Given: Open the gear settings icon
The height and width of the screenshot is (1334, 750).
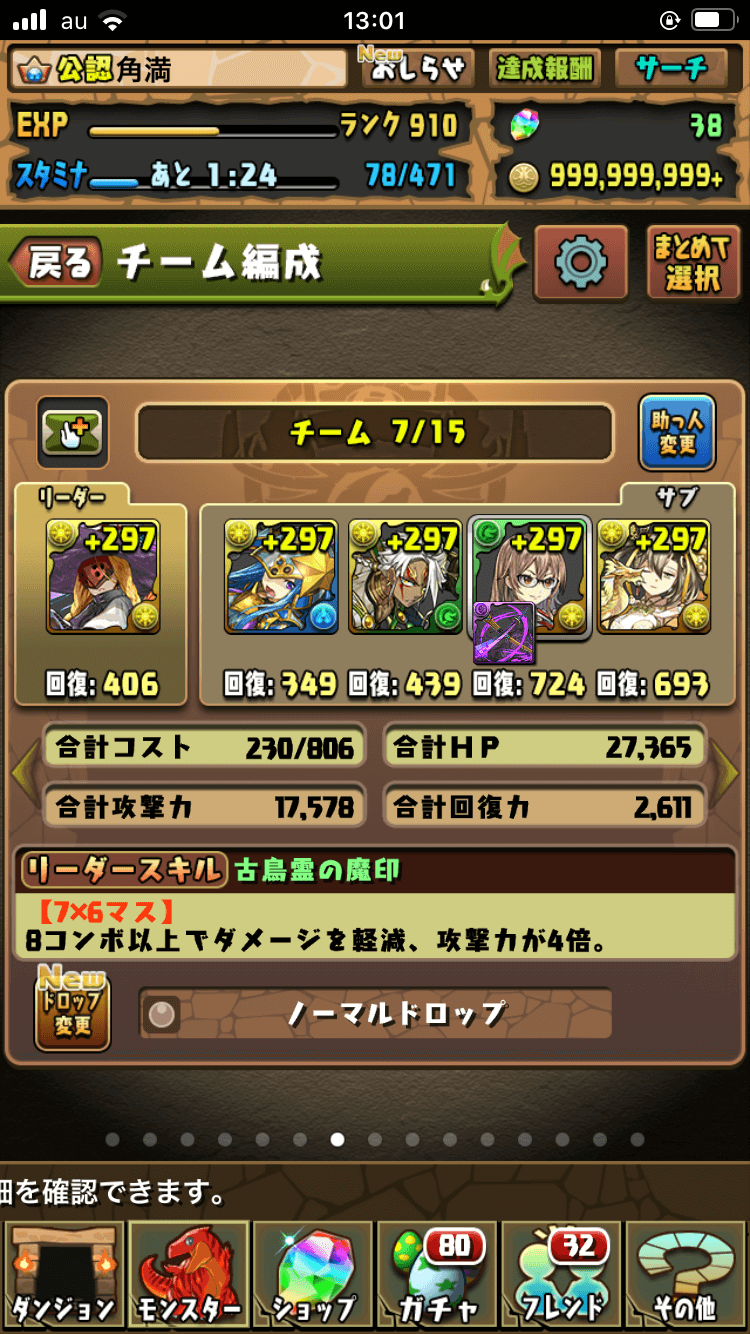Looking at the screenshot, I should [581, 264].
